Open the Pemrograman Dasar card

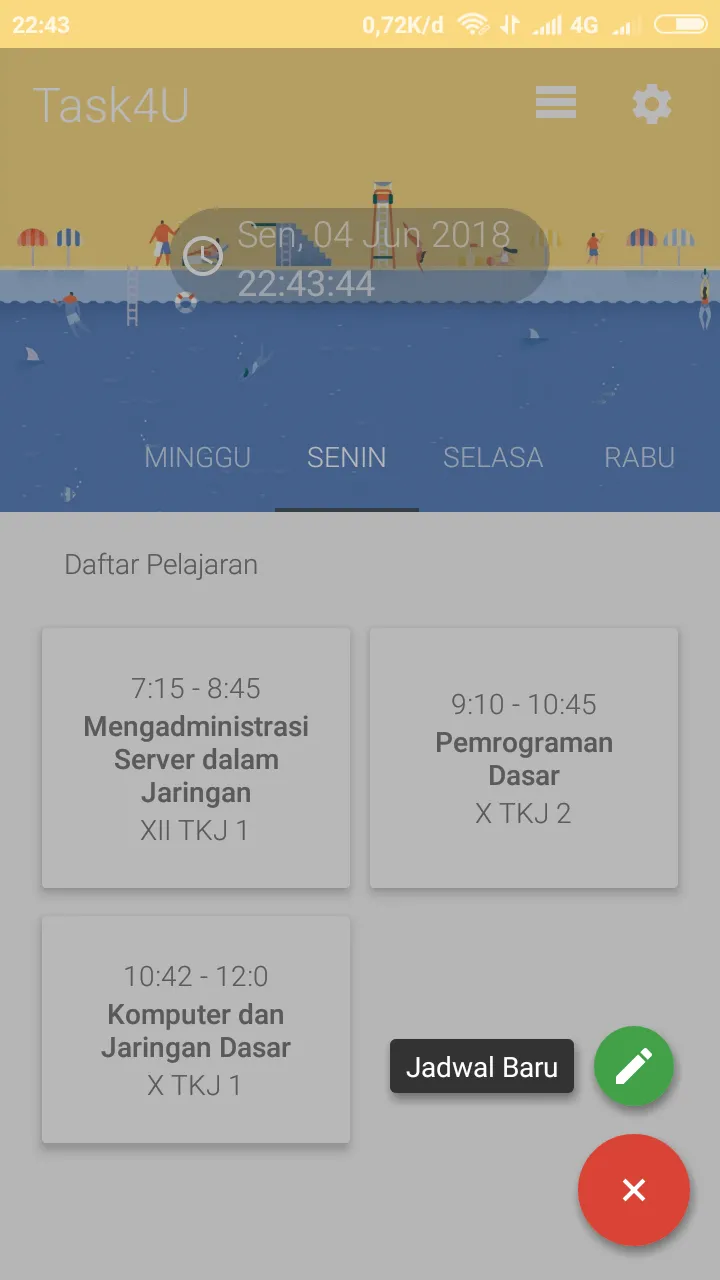(524, 758)
